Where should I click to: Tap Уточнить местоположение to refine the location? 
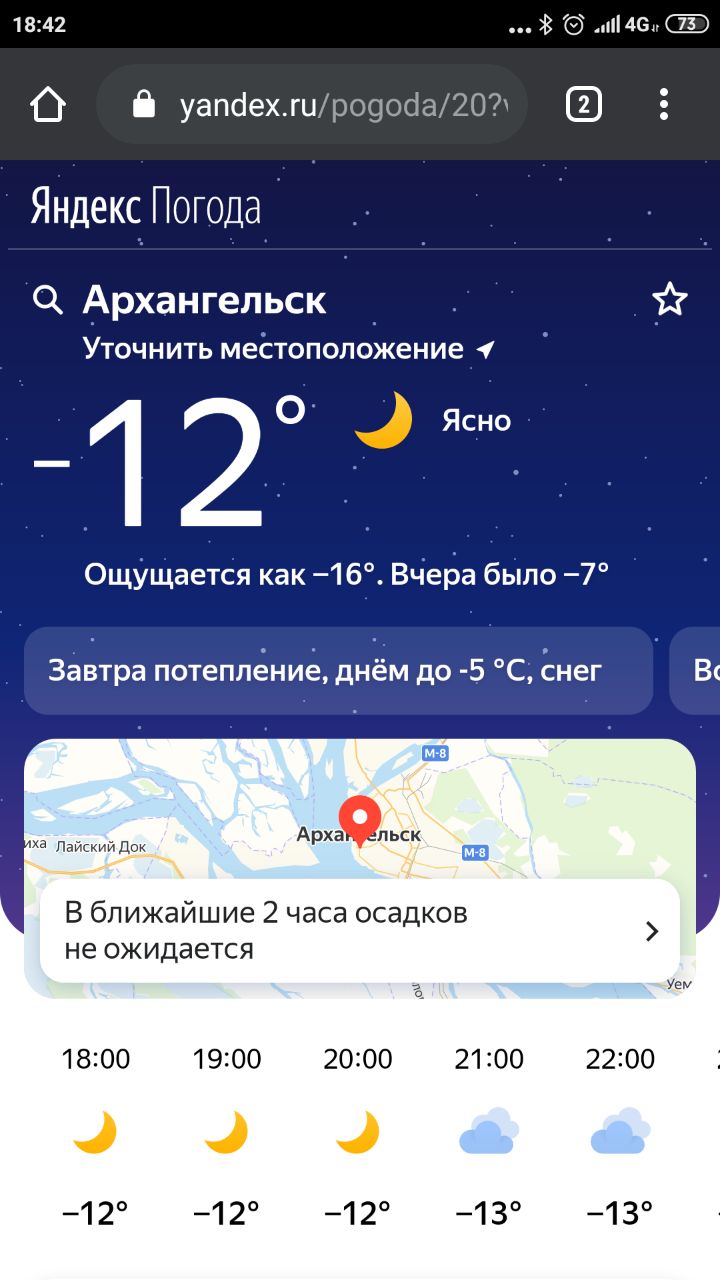289,349
